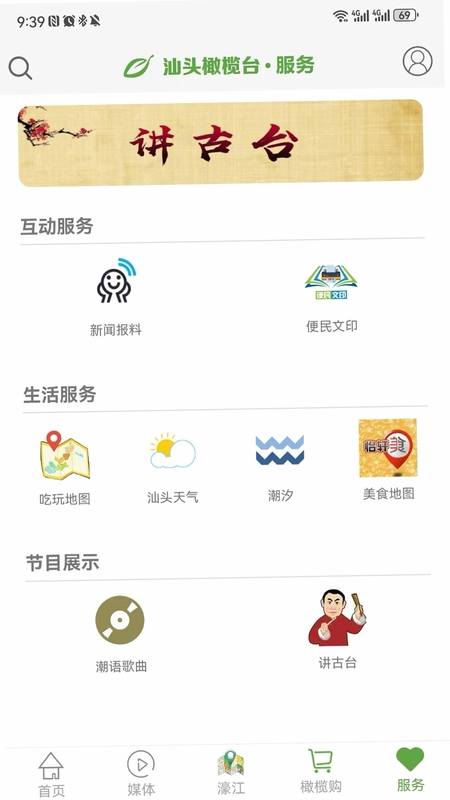Open the search icon
Viewport: 450px width, 800px height.
(x=20, y=68)
